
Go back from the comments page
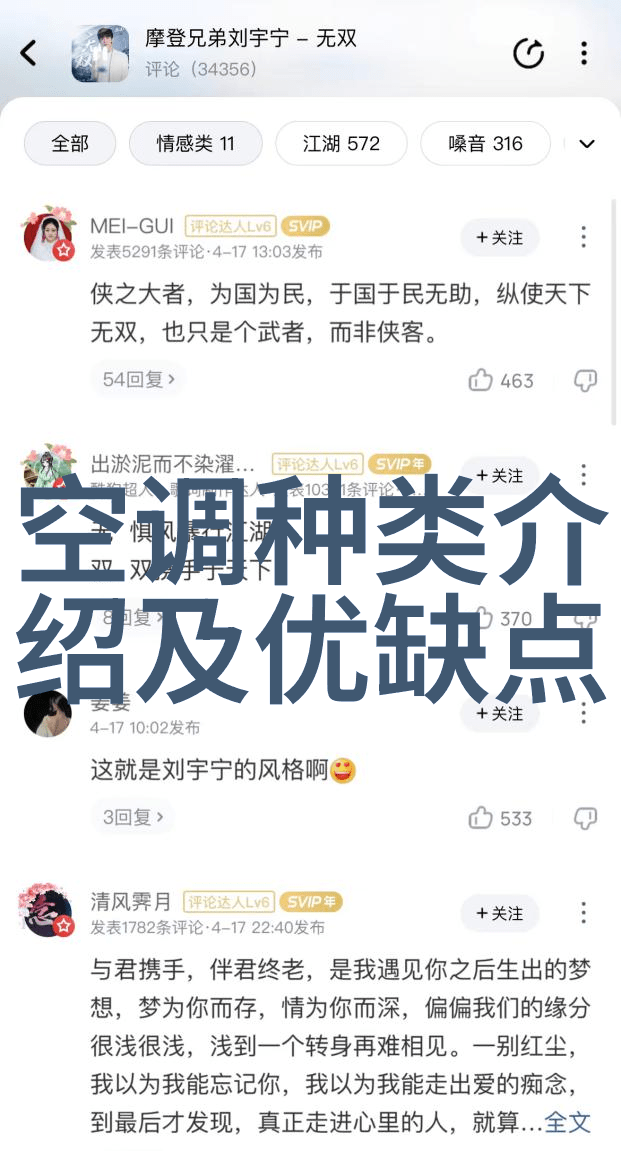[x=28, y=53]
